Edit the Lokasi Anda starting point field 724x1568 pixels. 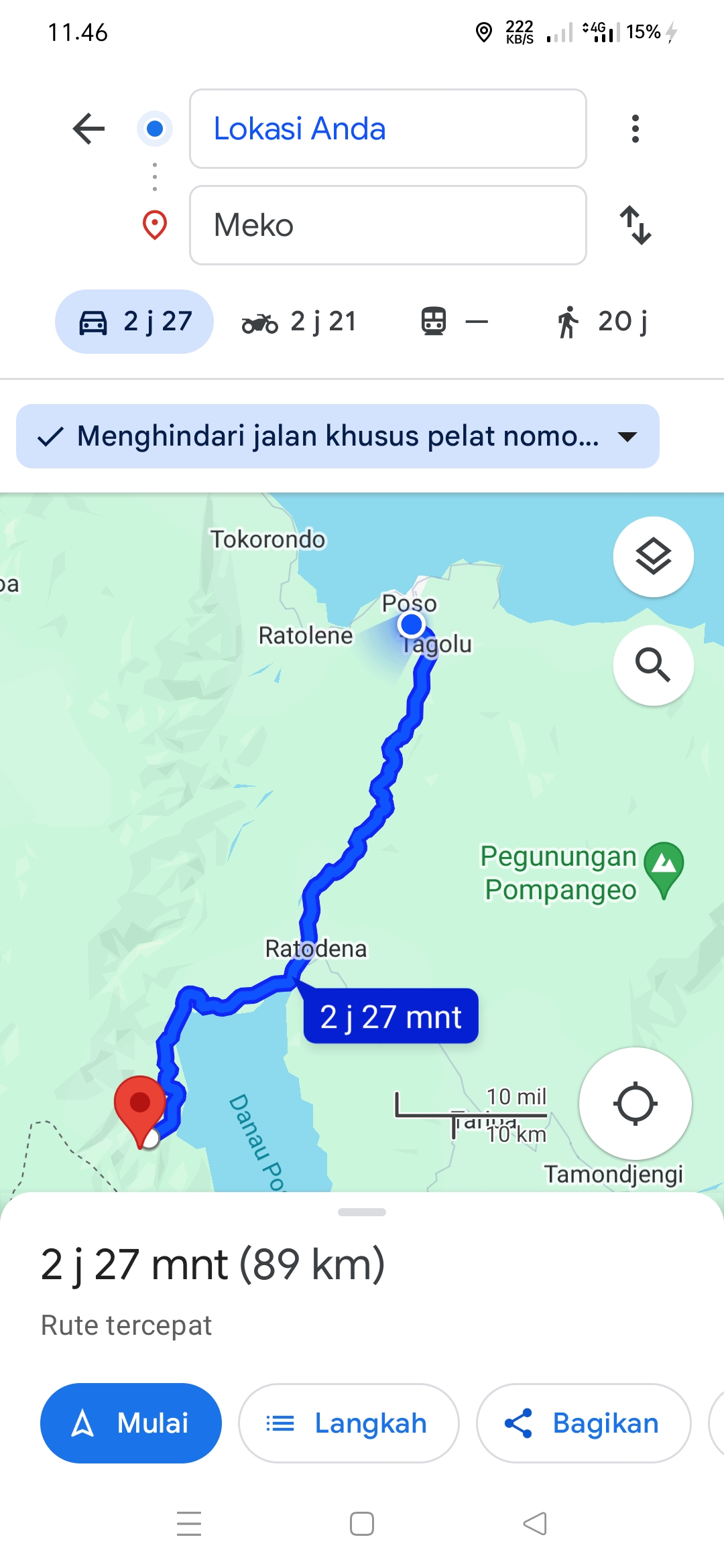388,129
